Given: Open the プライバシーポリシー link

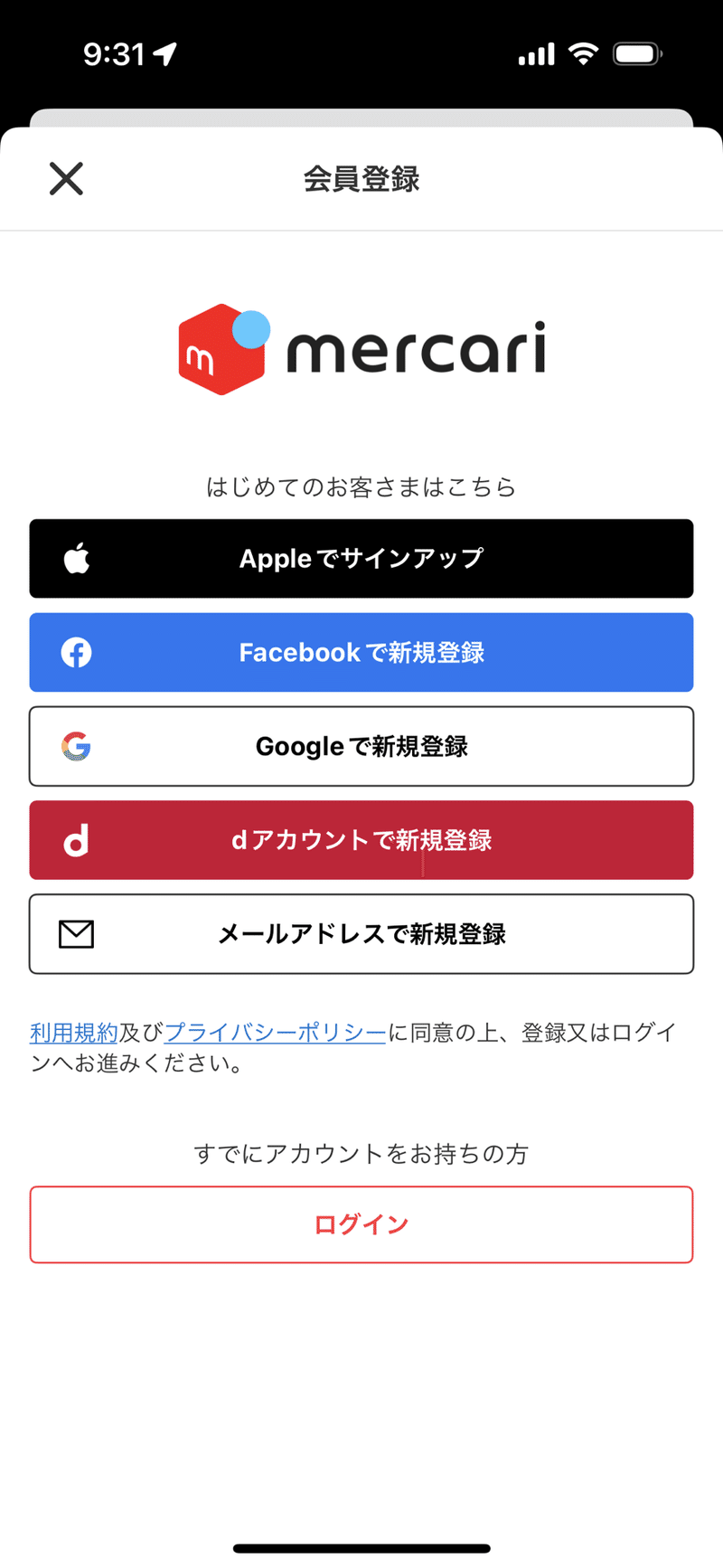Looking at the screenshot, I should point(276,1033).
